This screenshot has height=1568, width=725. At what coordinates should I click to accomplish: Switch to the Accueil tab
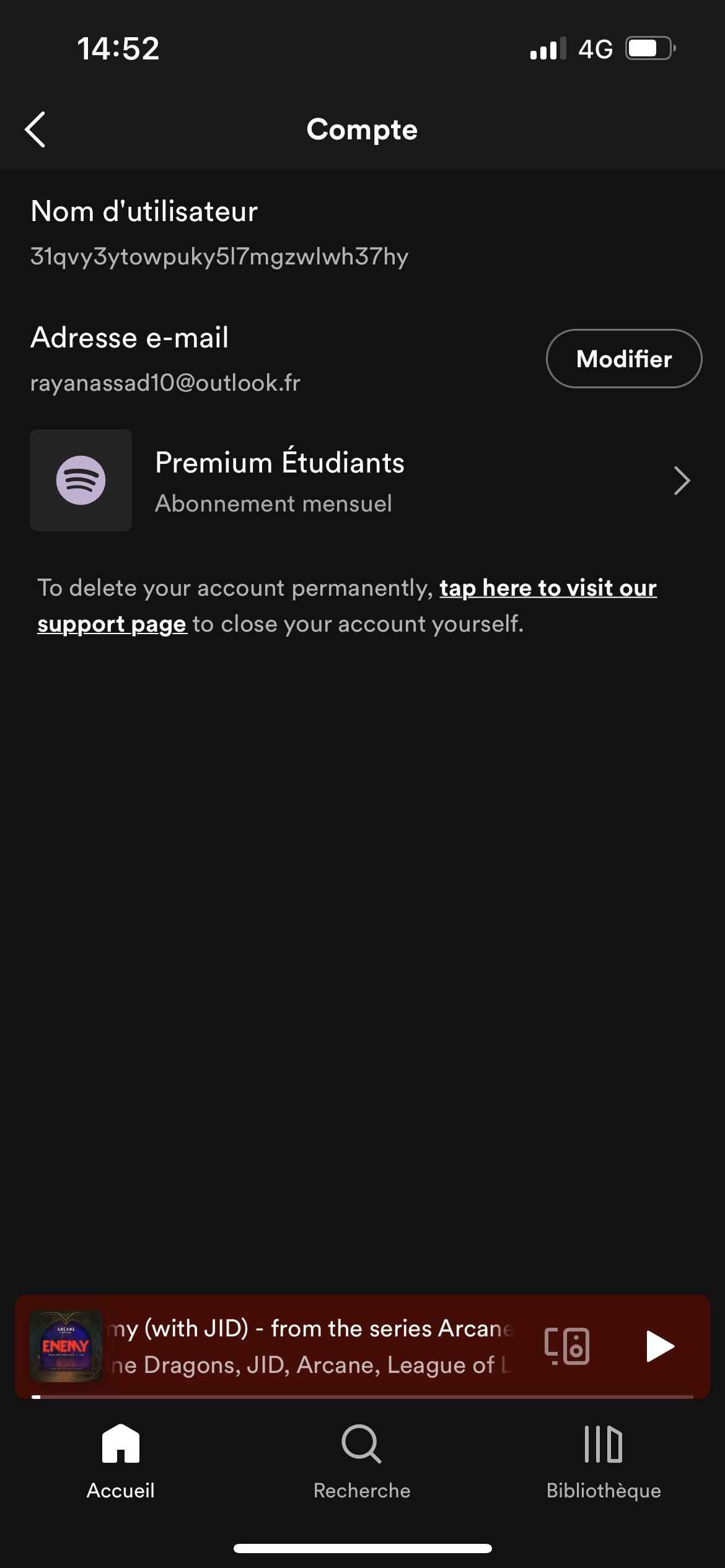[121, 1461]
